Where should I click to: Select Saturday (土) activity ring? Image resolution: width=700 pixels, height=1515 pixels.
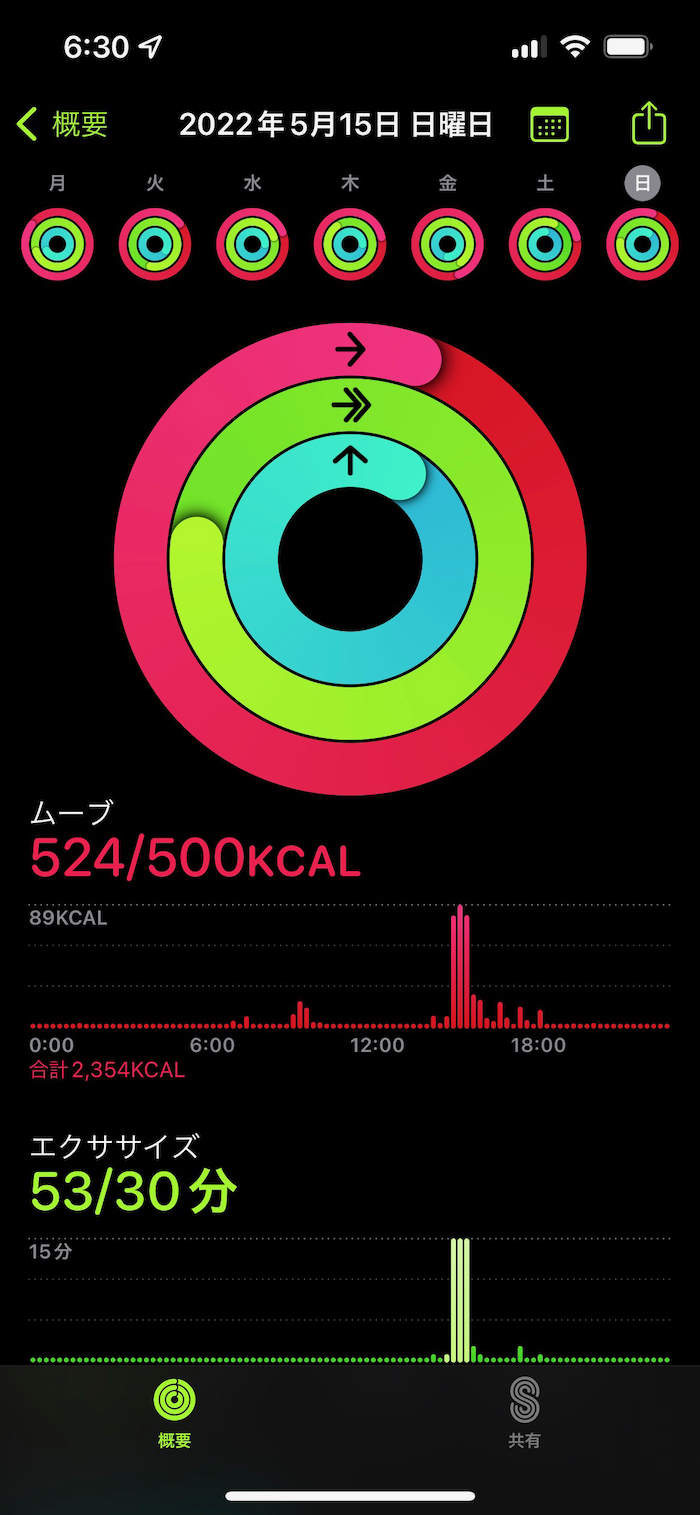[545, 244]
